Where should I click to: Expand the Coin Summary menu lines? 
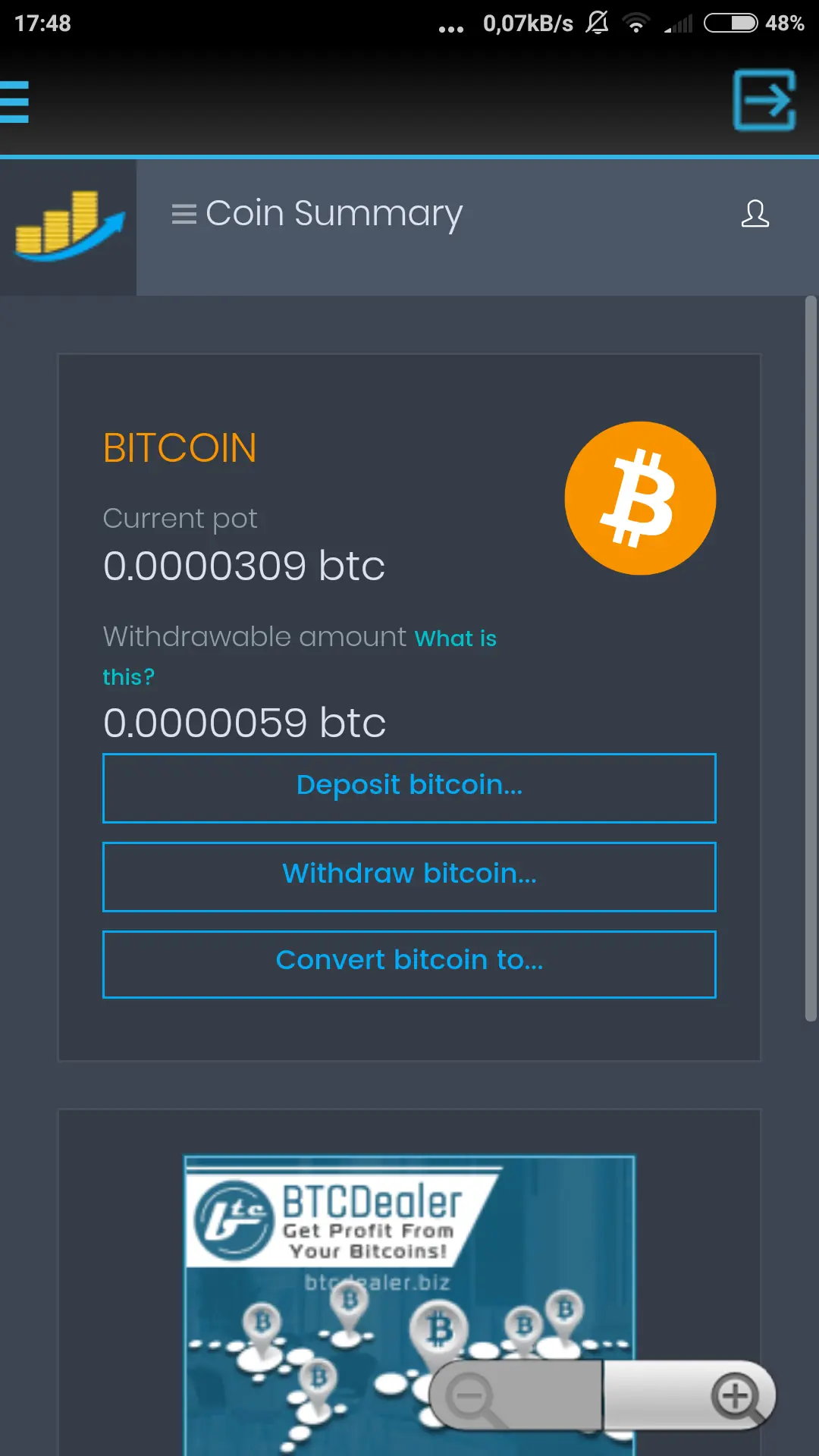click(184, 214)
